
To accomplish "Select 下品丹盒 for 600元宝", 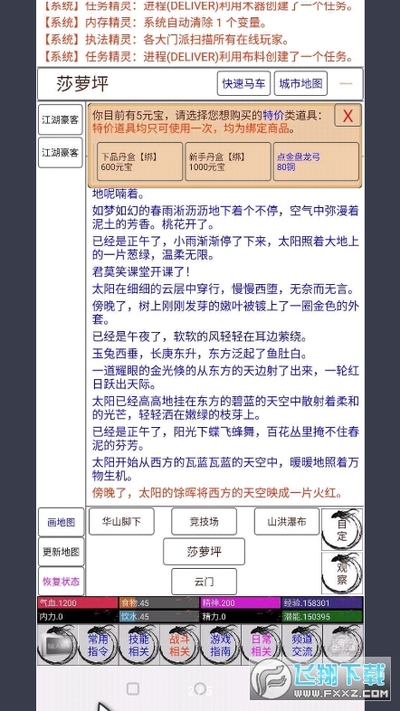I will click(140, 161).
